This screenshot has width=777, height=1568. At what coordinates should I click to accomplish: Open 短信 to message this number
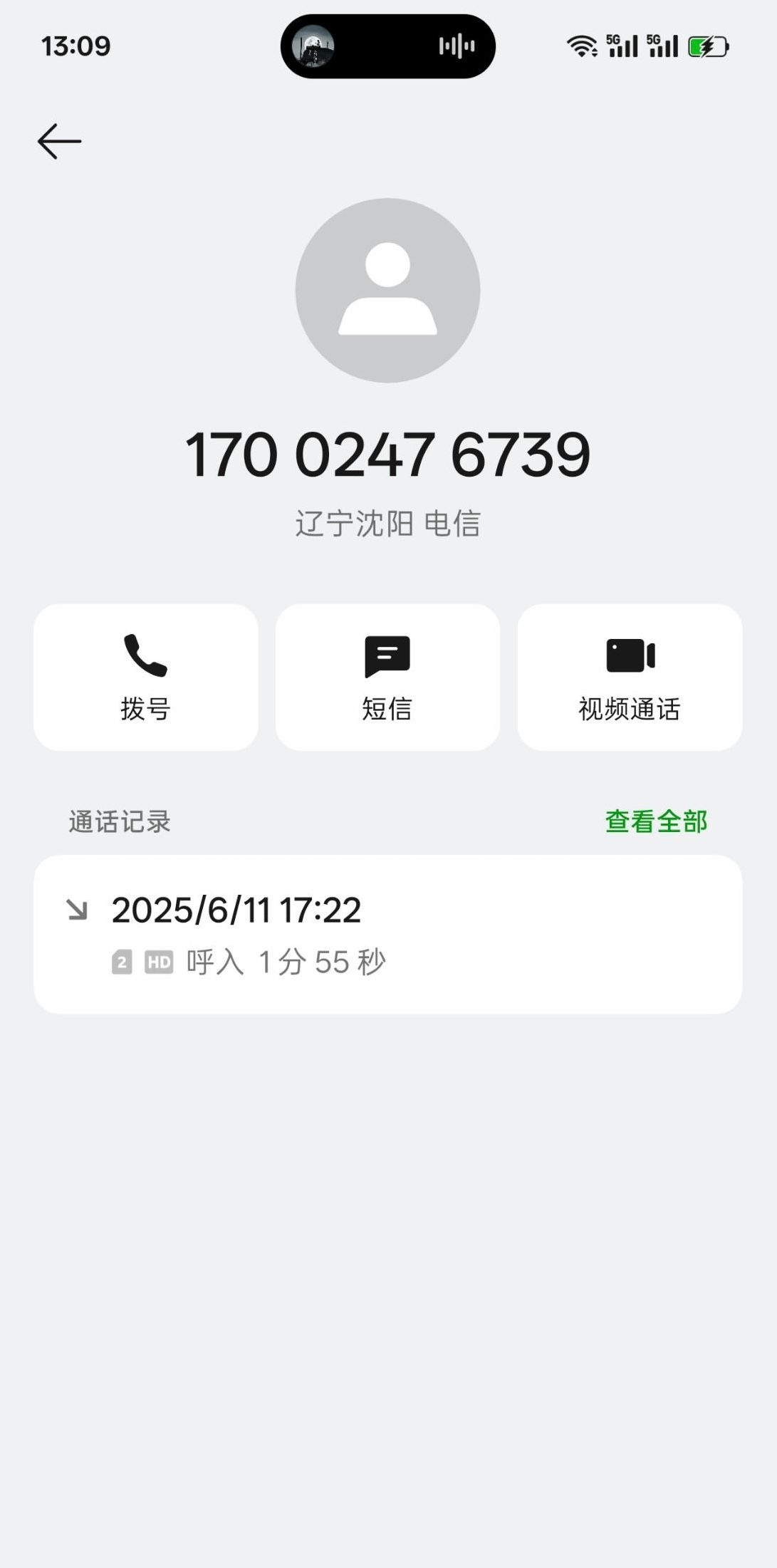tap(387, 677)
